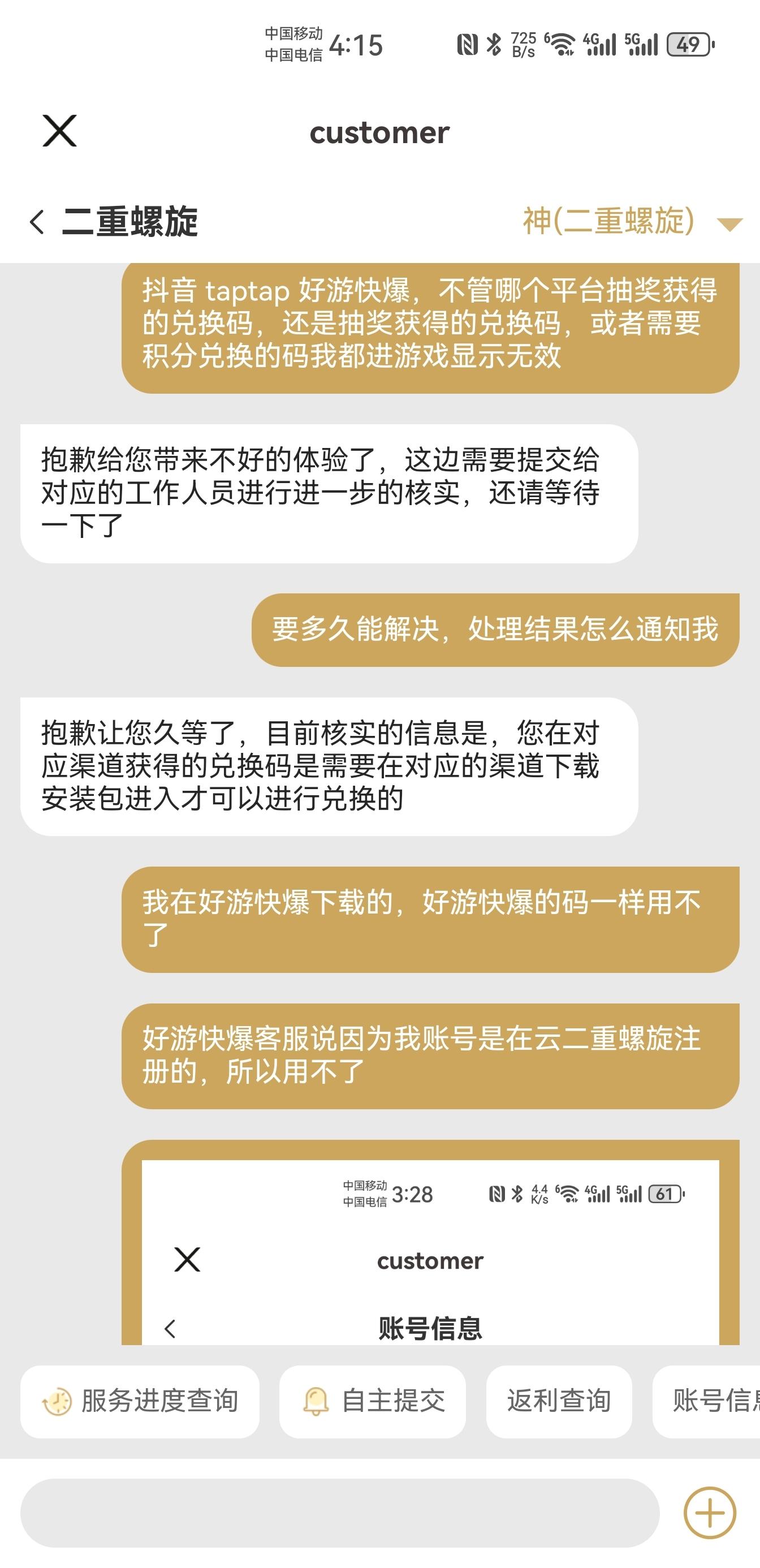Go back from 二重螺旋 chat
This screenshot has height=1568, width=760.
click(x=37, y=222)
